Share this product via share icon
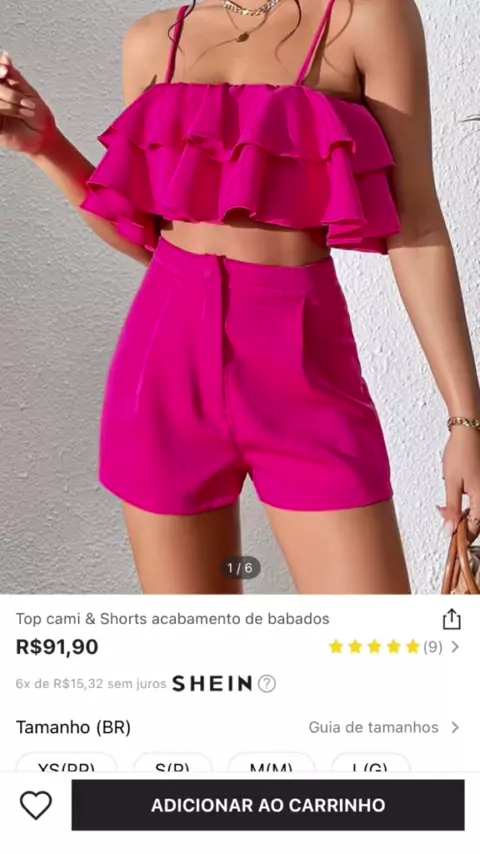This screenshot has height=854, width=480. click(x=452, y=619)
